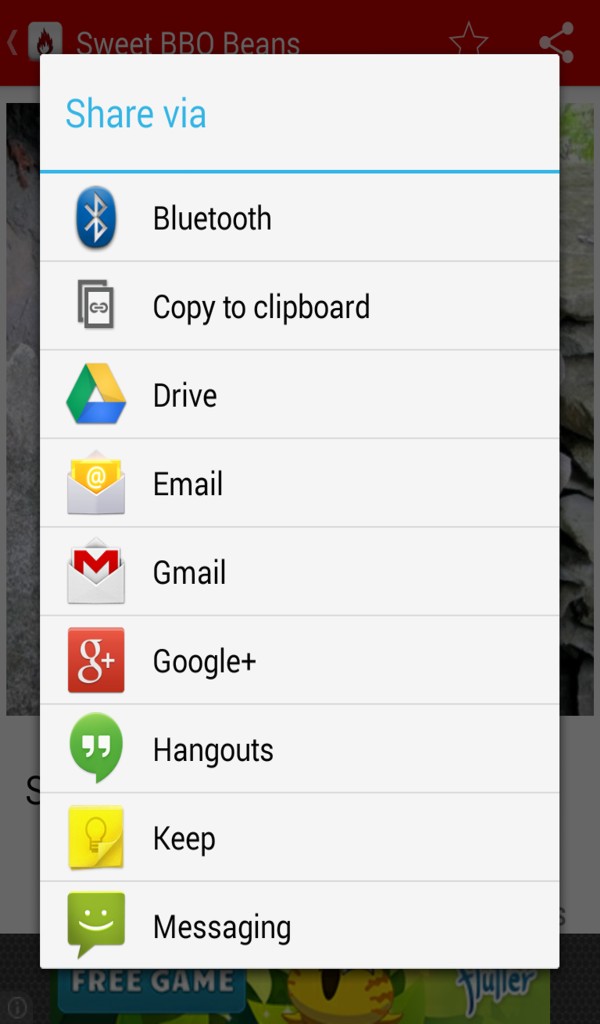The width and height of the screenshot is (600, 1024).
Task: Share using Gmail
Action: click(298, 572)
